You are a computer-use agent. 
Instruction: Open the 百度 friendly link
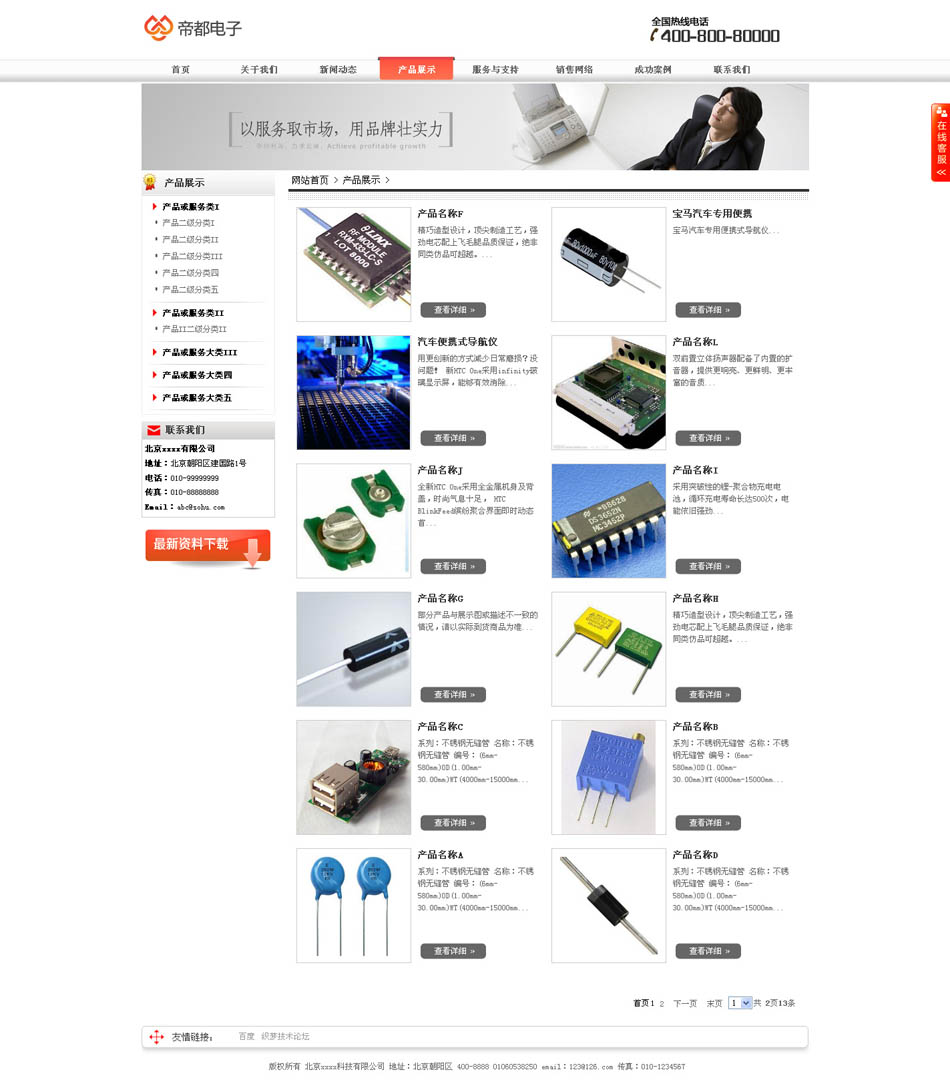point(246,1036)
